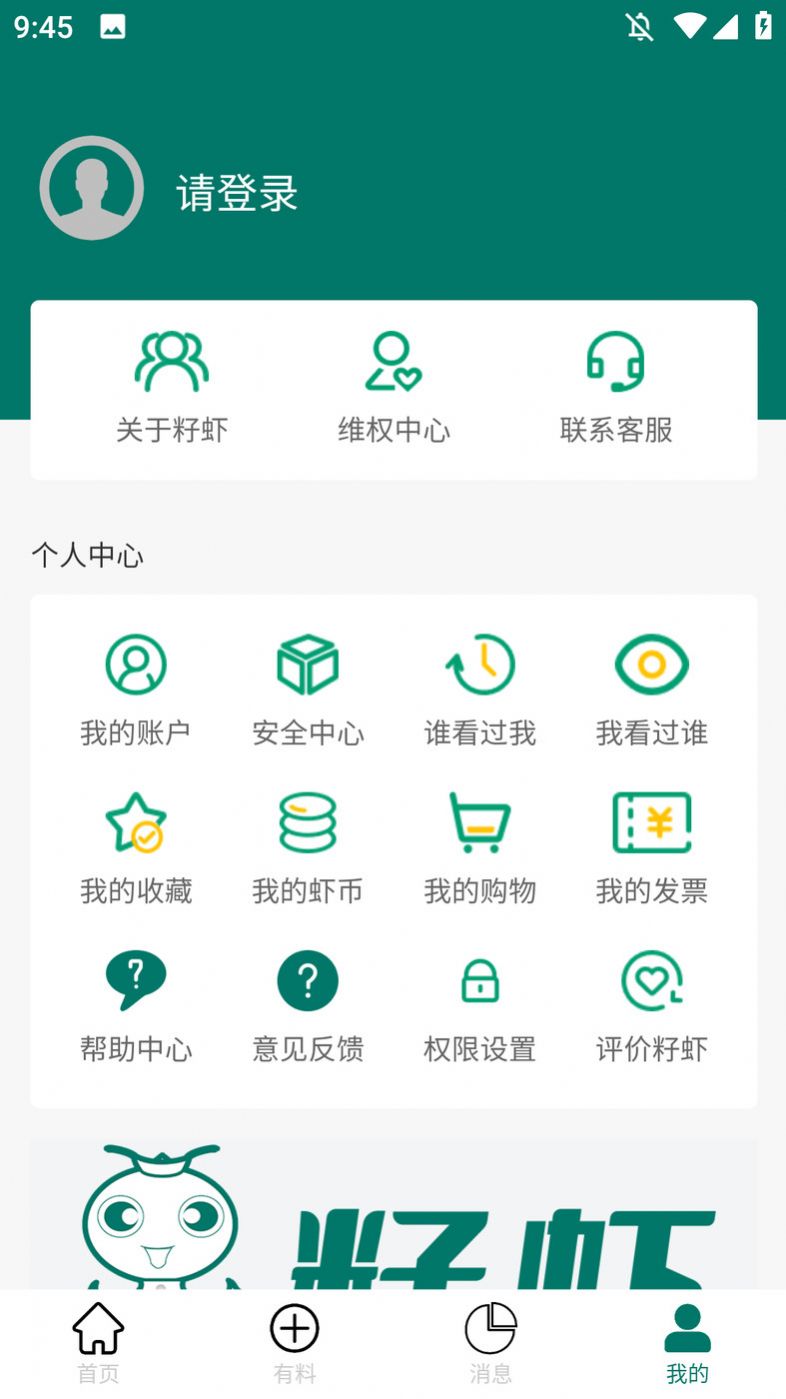Tap 请登录 to sign in
This screenshot has width=786, height=1399.
[x=237, y=194]
